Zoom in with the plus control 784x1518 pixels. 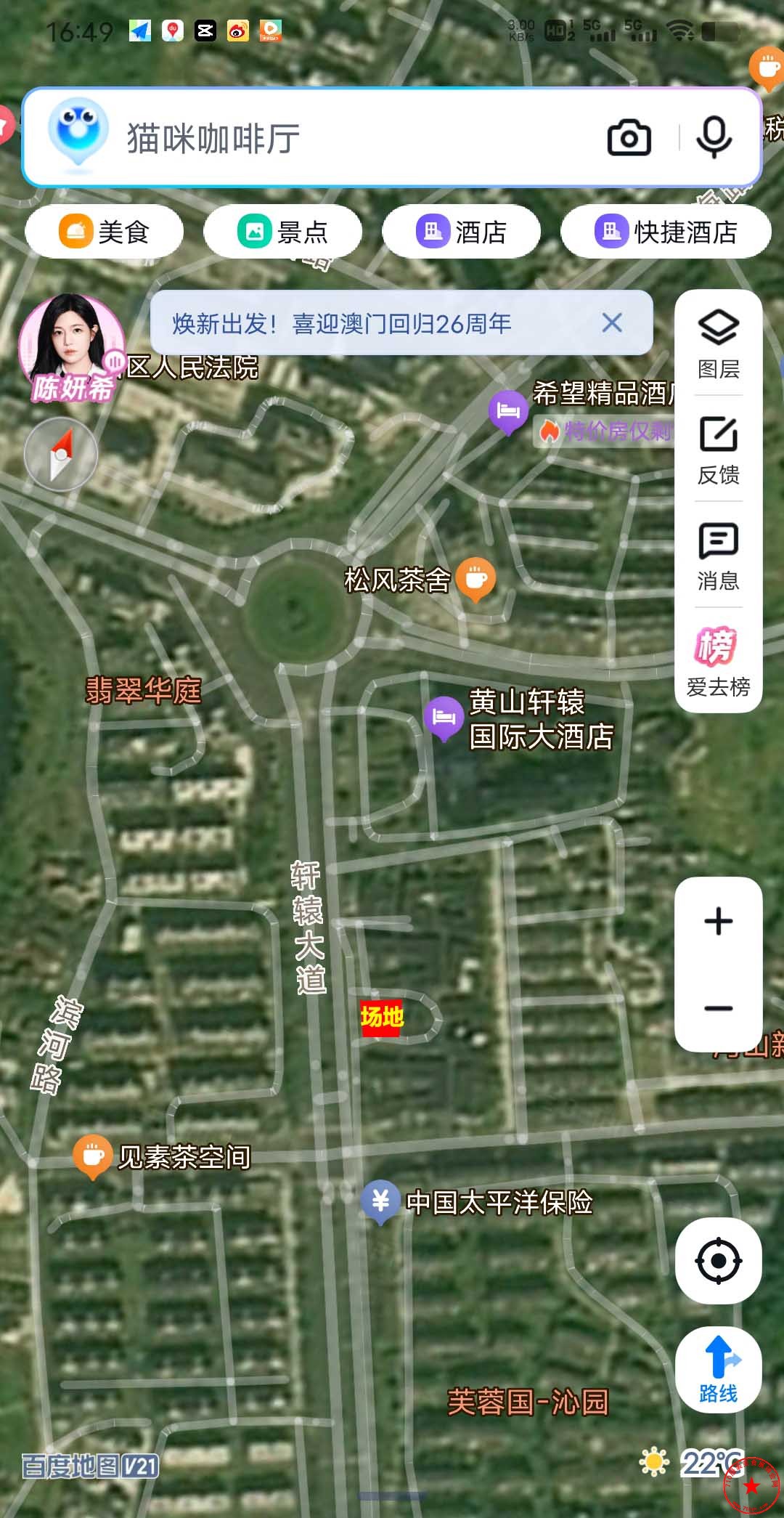point(717,920)
